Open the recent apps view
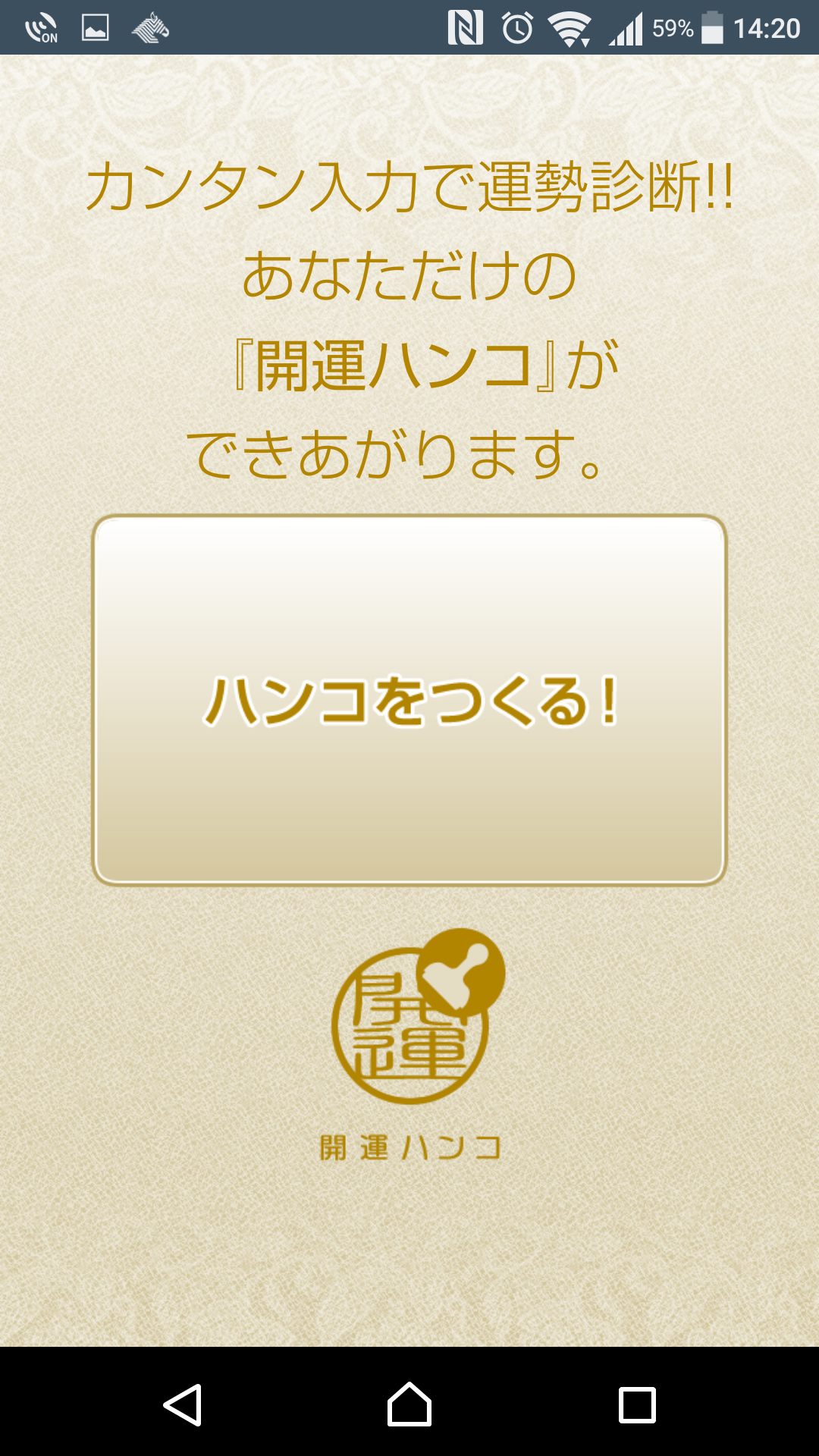Screen dimensions: 819x1456 (x=637, y=1405)
